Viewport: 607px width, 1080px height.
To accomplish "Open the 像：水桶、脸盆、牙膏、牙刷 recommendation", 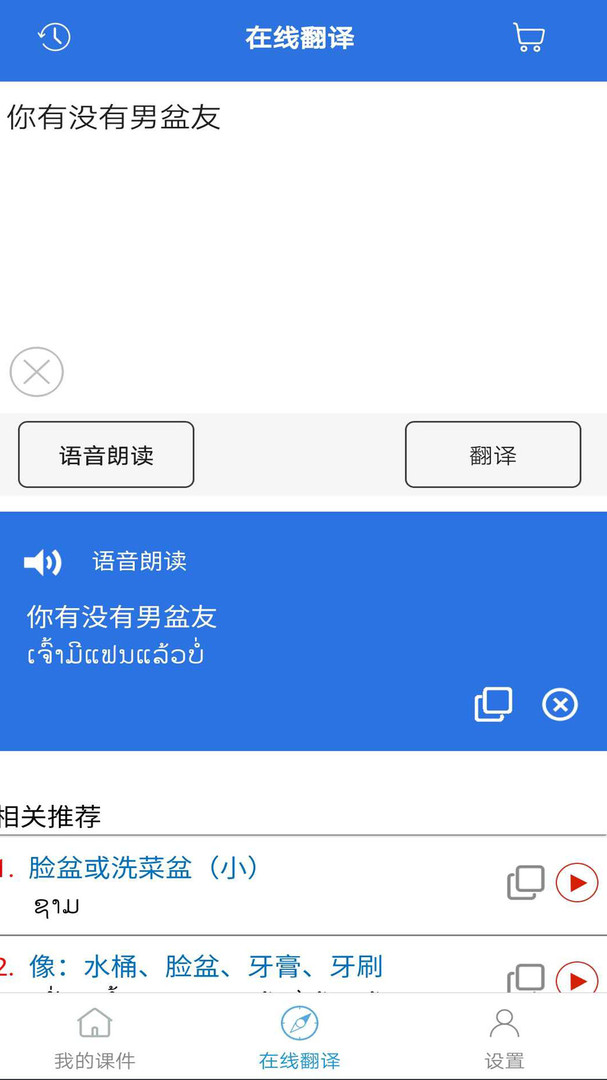I will [205, 967].
